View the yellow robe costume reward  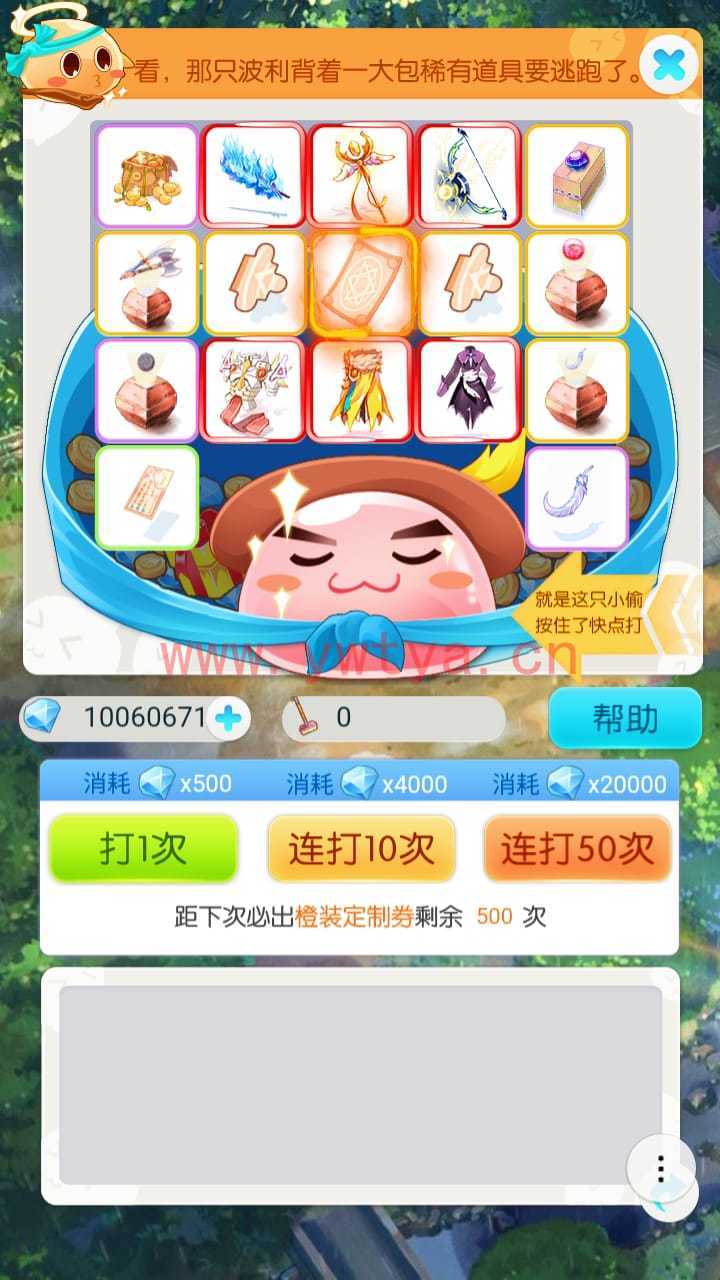tap(361, 390)
